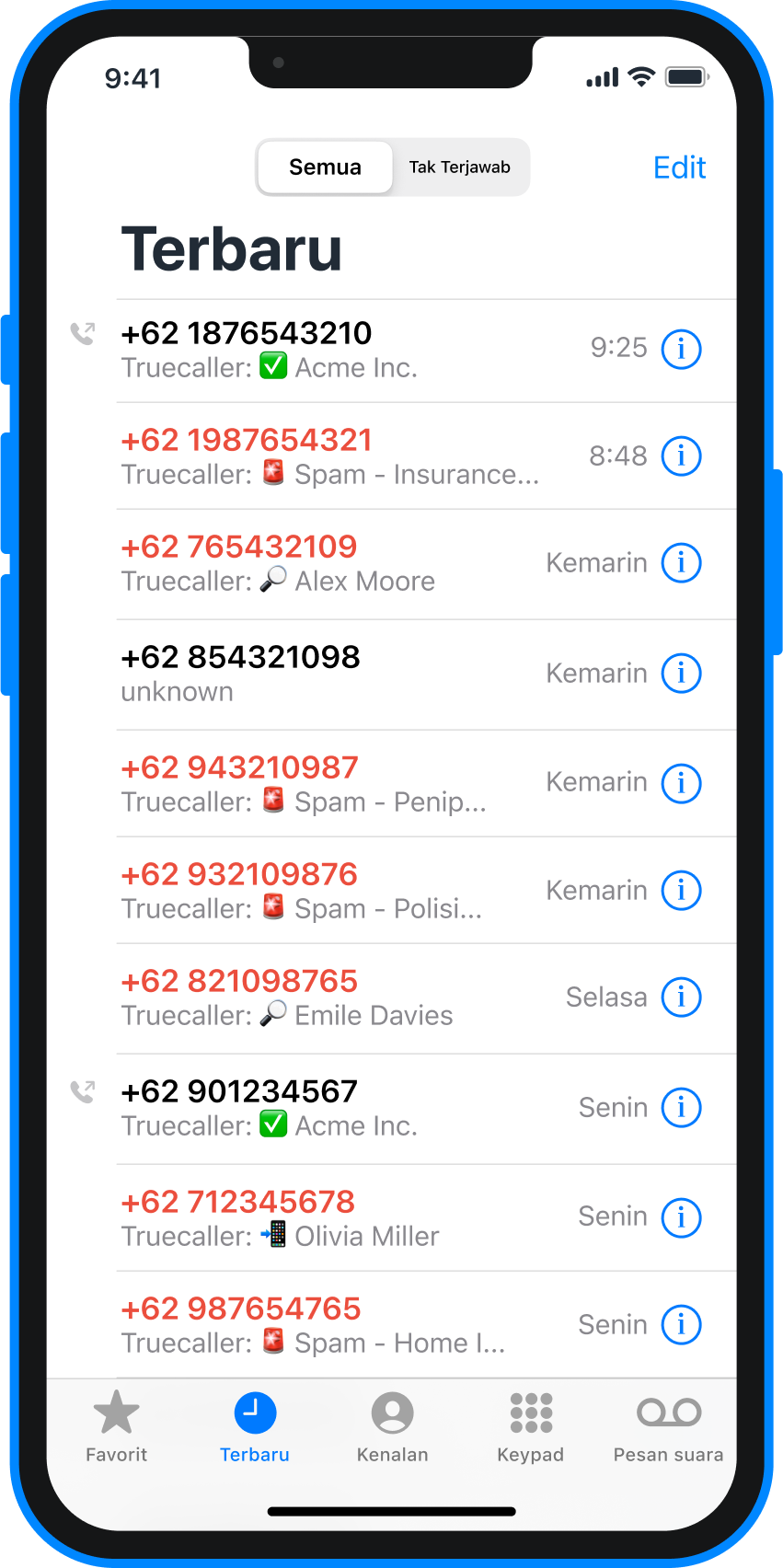Select the Semua segment
The height and width of the screenshot is (1568, 783).
pos(325,167)
